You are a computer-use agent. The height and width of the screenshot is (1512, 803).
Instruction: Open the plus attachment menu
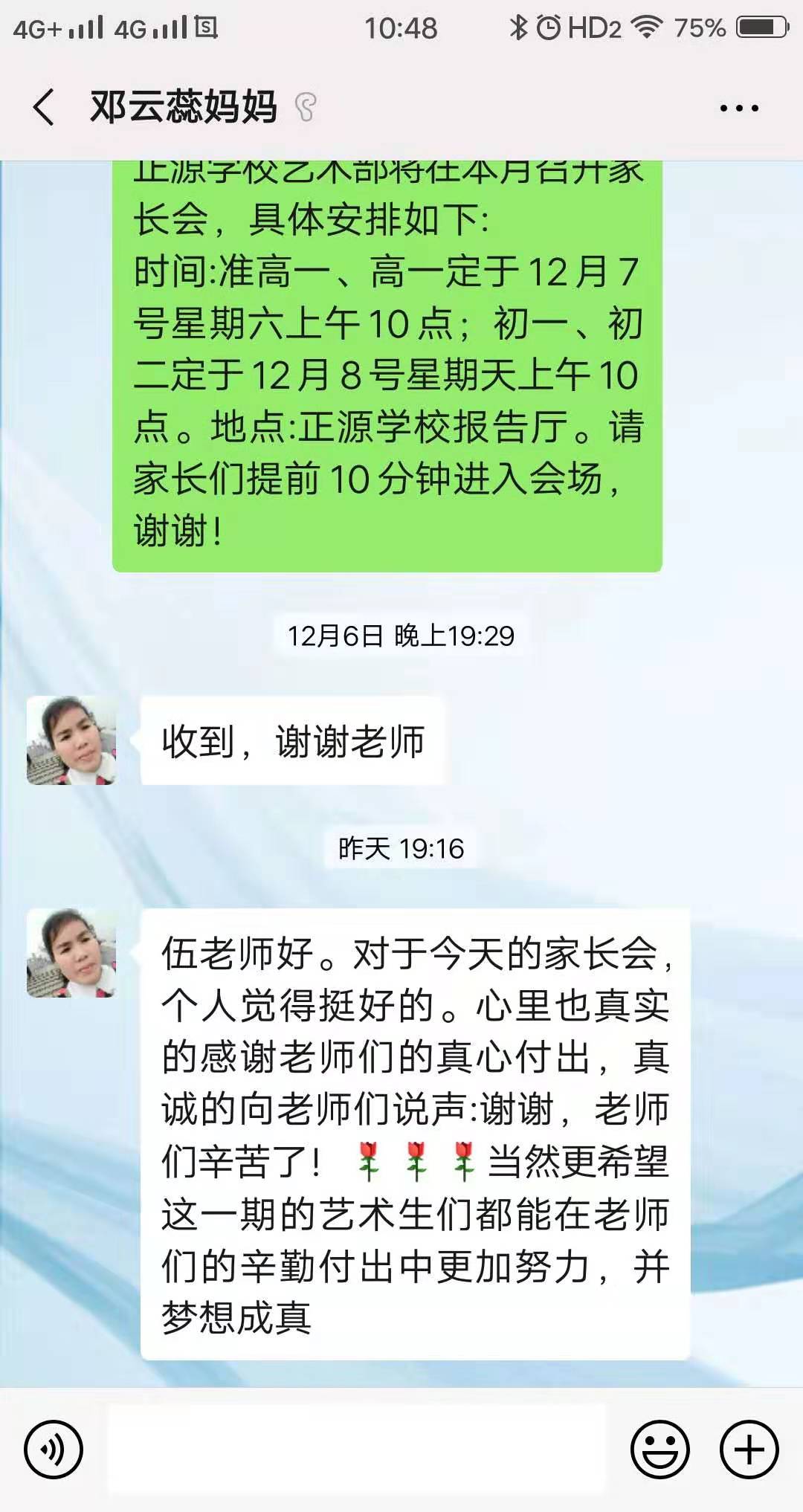coord(749,1449)
